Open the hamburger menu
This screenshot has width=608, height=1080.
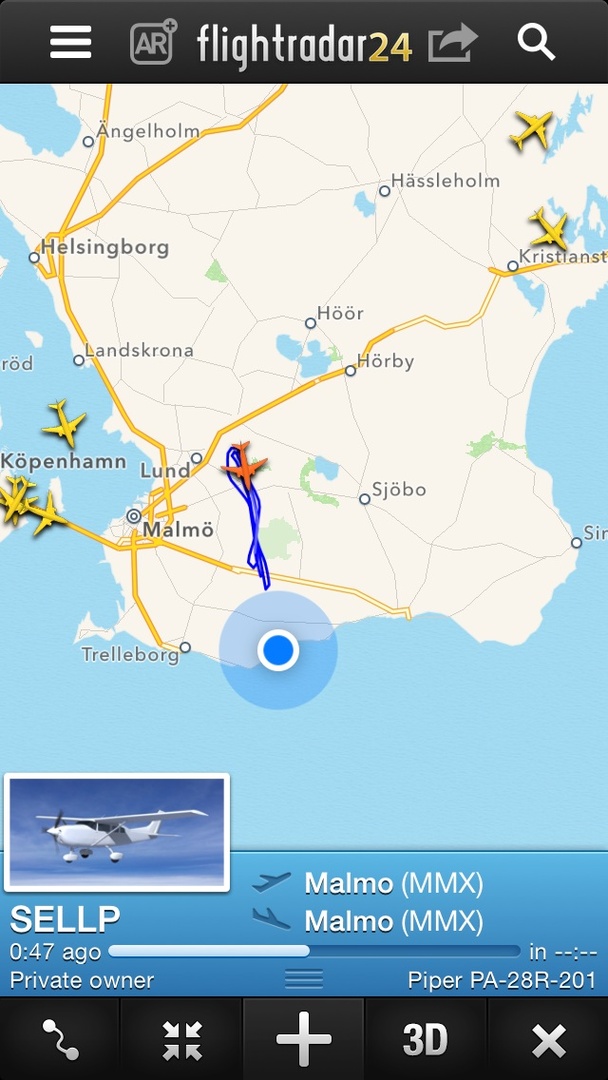click(70, 42)
